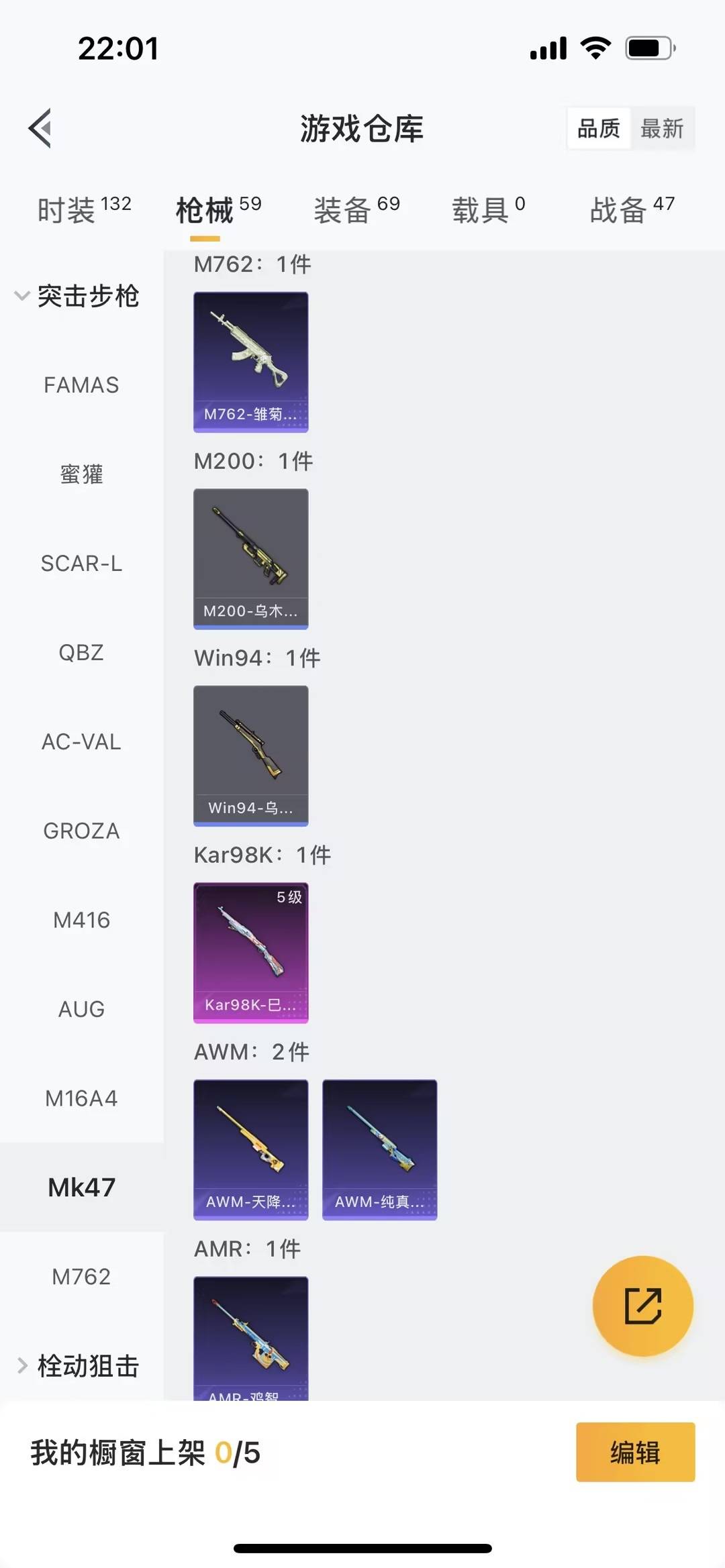This screenshot has width=725, height=1568.
Task: Select the AWM 纯真 skin card
Action: click(x=379, y=1149)
